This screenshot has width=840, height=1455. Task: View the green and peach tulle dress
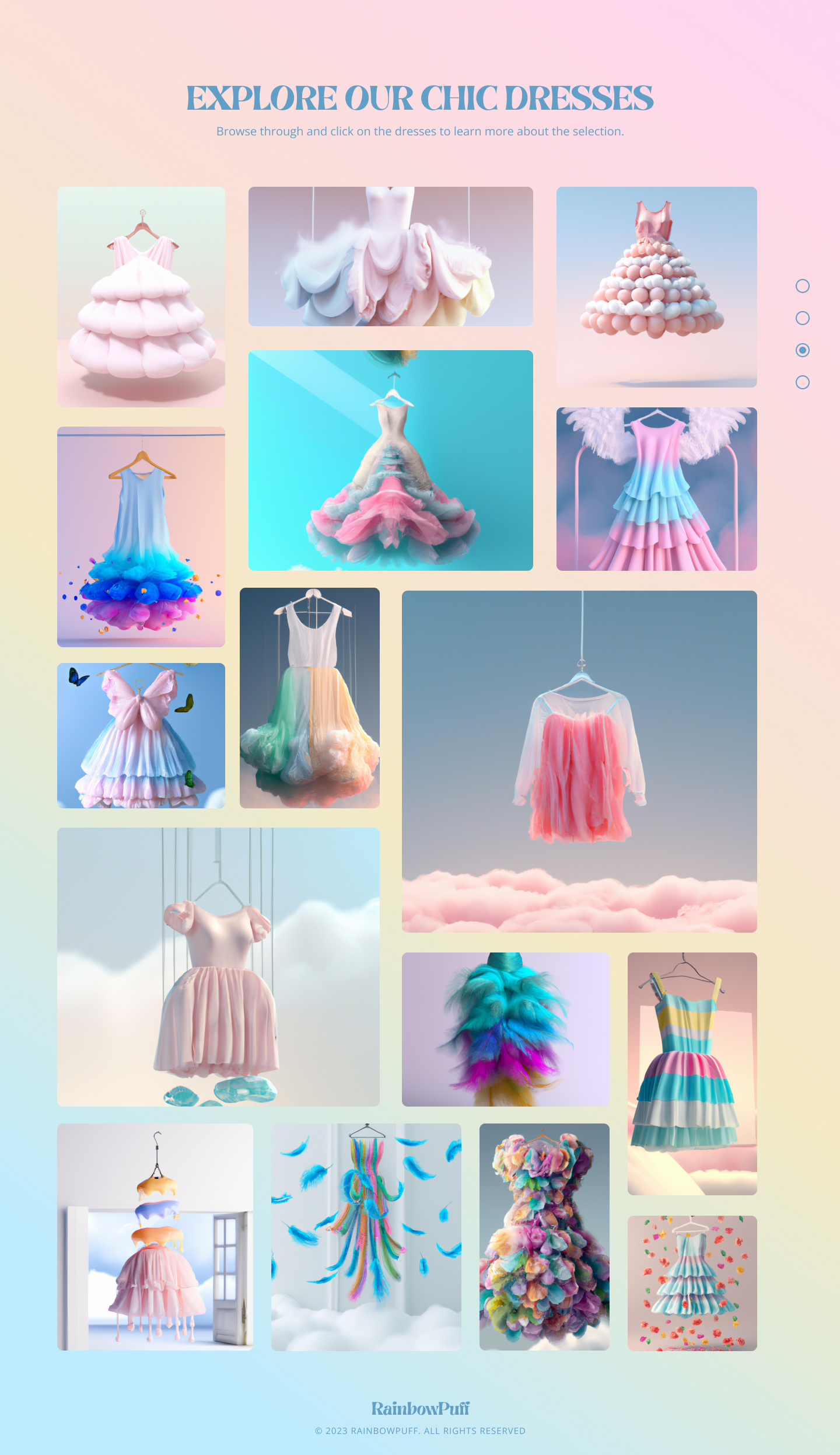[309, 697]
